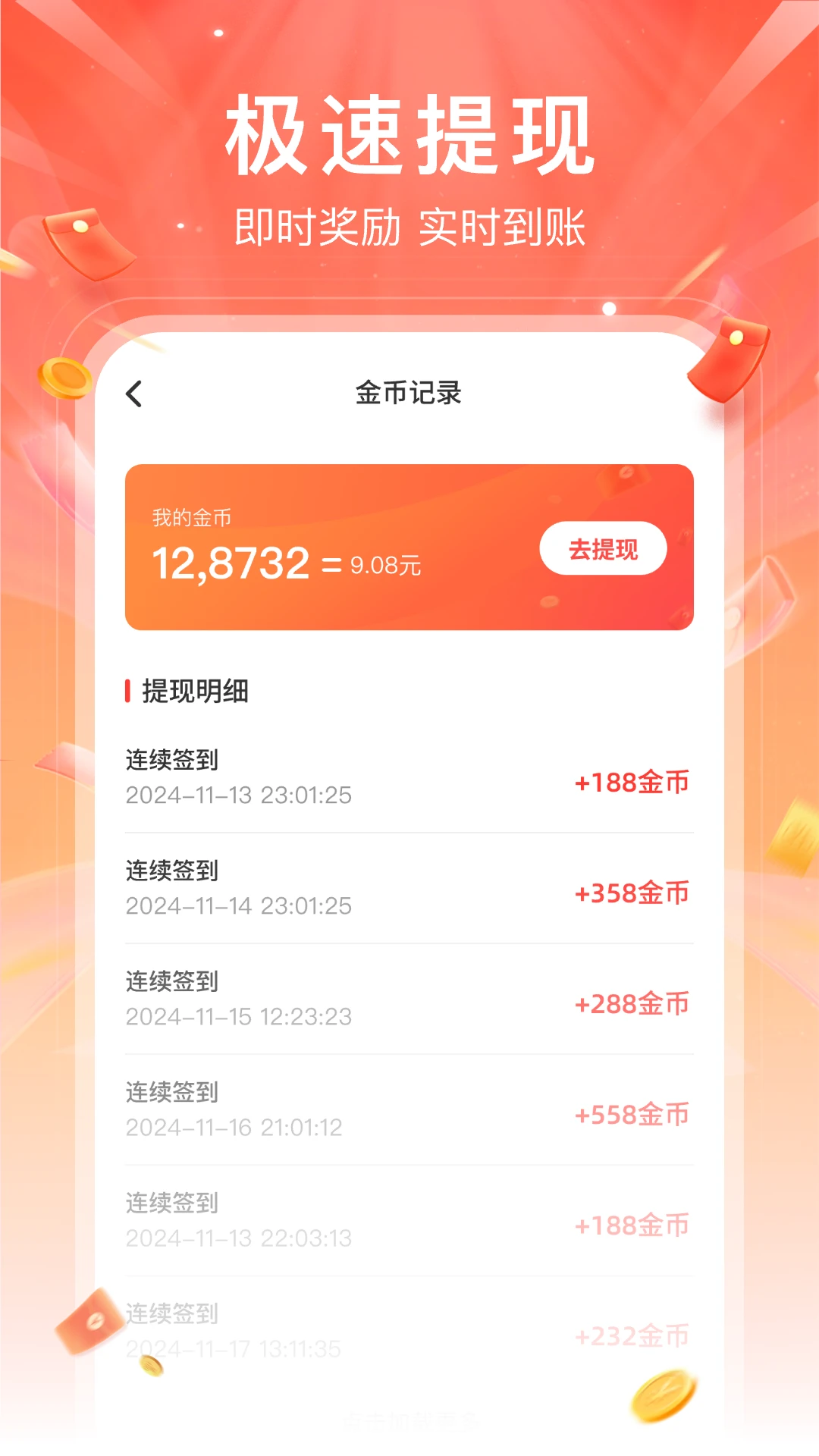Tap the +288金币 amount text
This screenshot has height=1456, width=819.
click(632, 1006)
